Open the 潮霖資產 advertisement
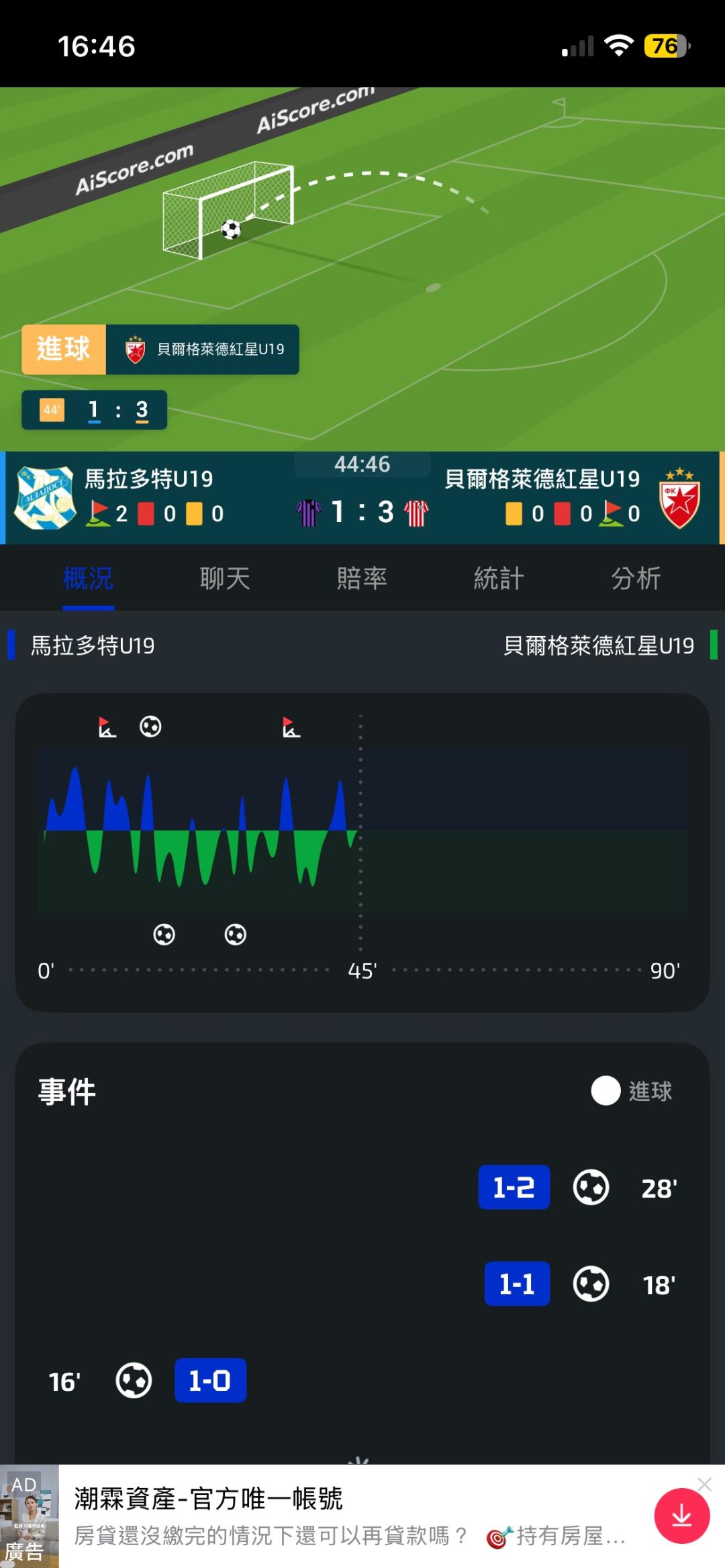Screen dimensions: 725x1568 pos(349,1516)
